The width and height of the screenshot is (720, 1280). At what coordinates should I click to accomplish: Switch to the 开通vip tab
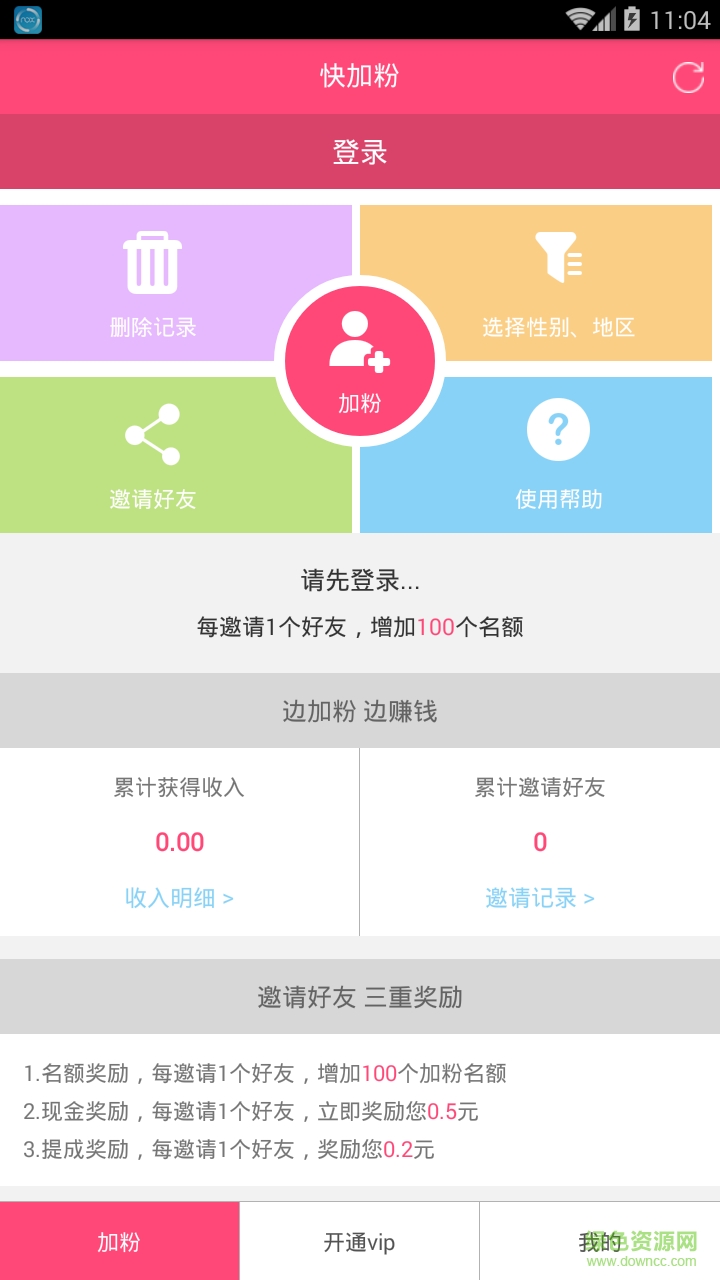tap(360, 1240)
